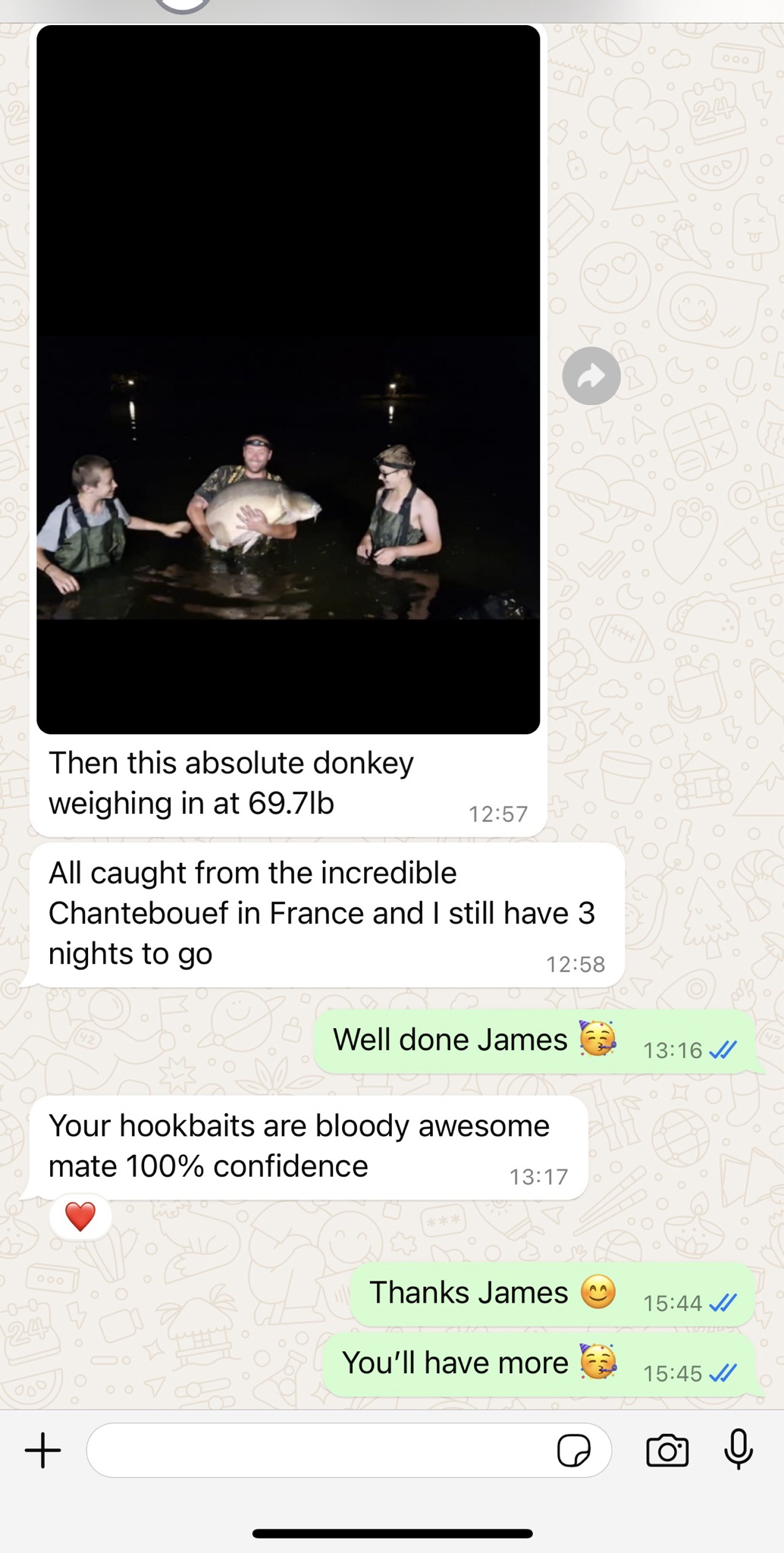Record a voice message with the microphone
The height and width of the screenshot is (1553, 784).
[x=738, y=1449]
